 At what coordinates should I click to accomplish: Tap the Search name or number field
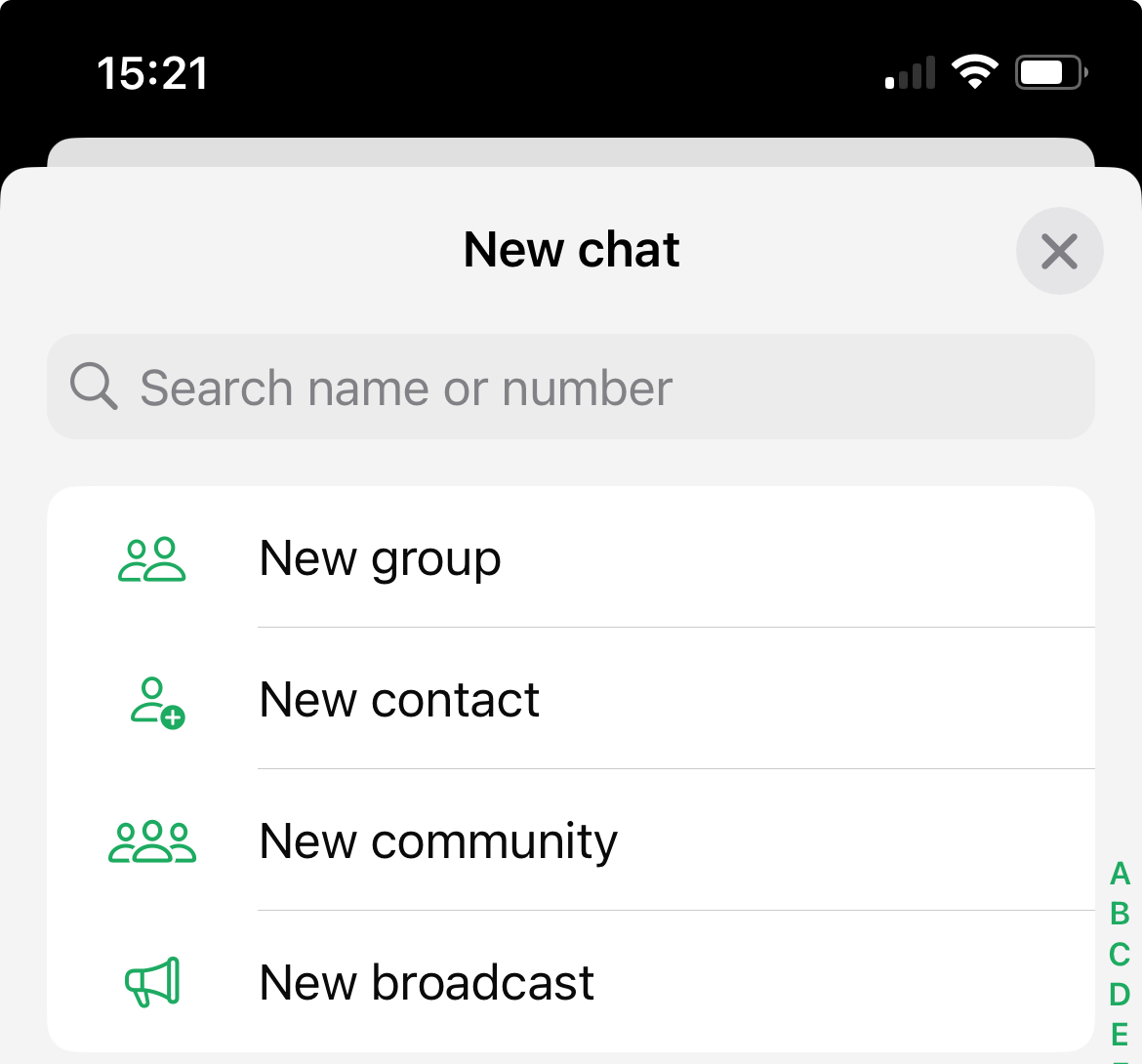pyautogui.click(x=570, y=388)
